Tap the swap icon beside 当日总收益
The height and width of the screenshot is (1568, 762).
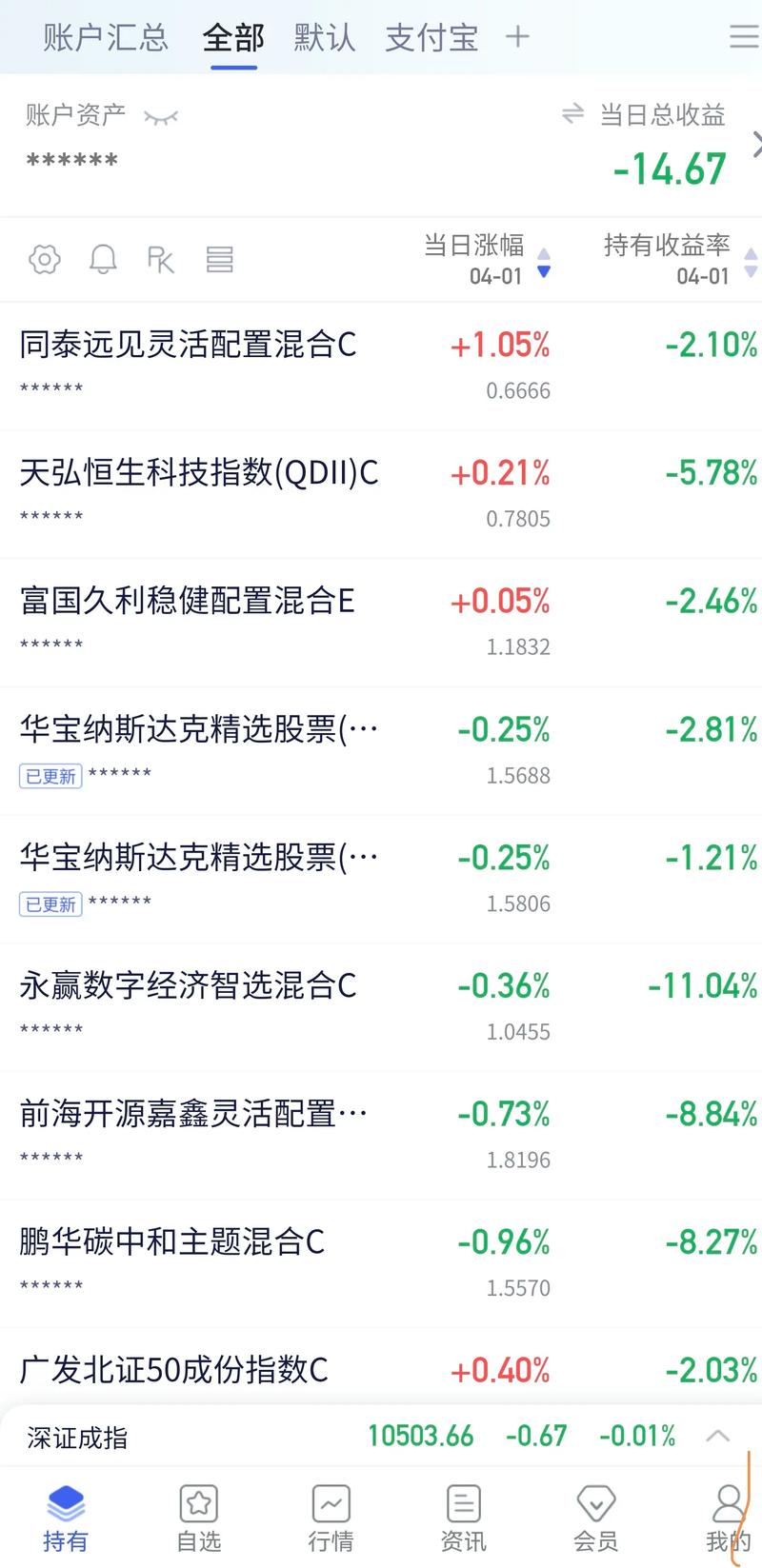tap(572, 114)
